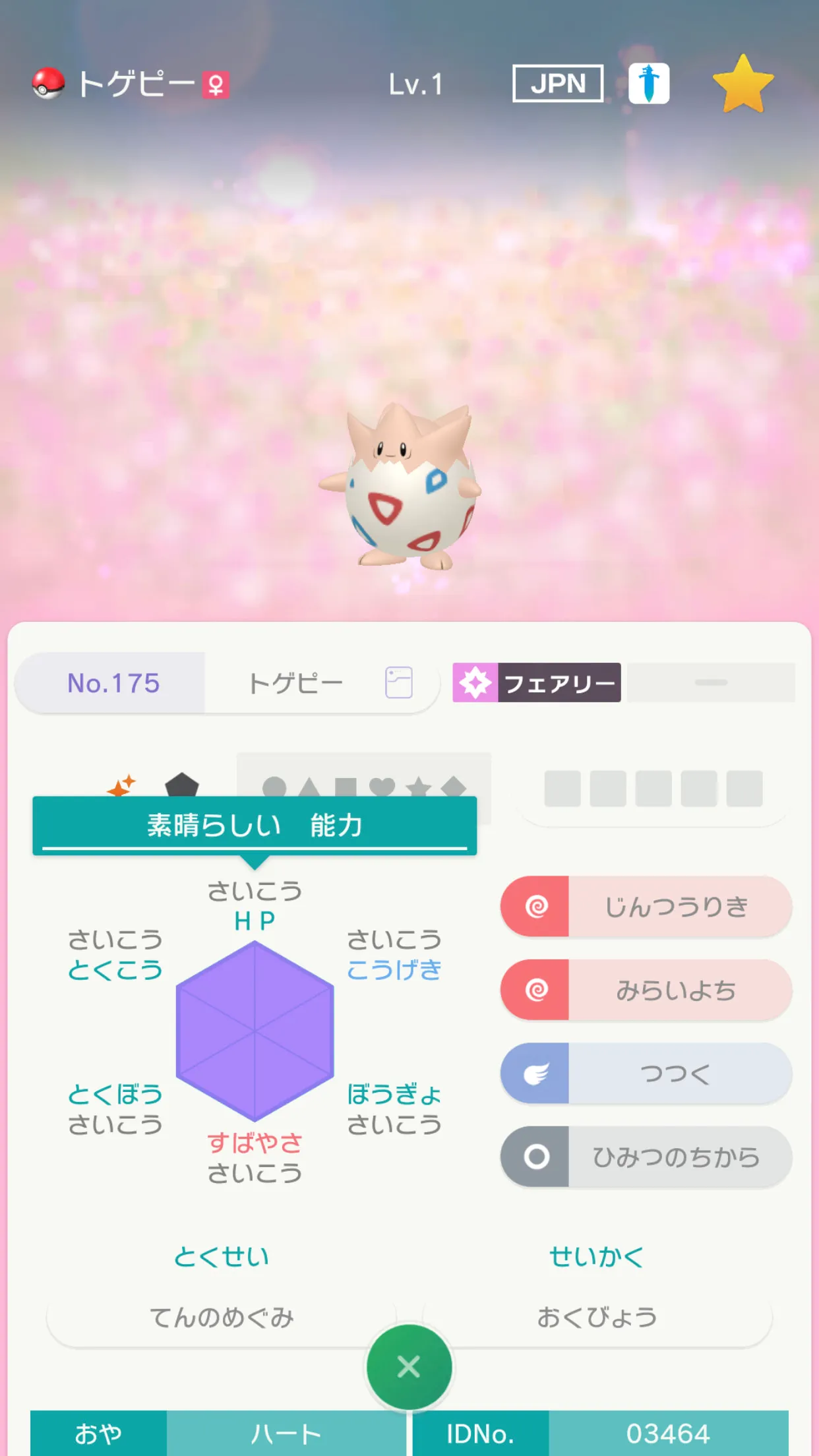The image size is (819, 1456).
Task: Tap the 素晴らしい能力 stats judgment banner
Action: click(255, 826)
